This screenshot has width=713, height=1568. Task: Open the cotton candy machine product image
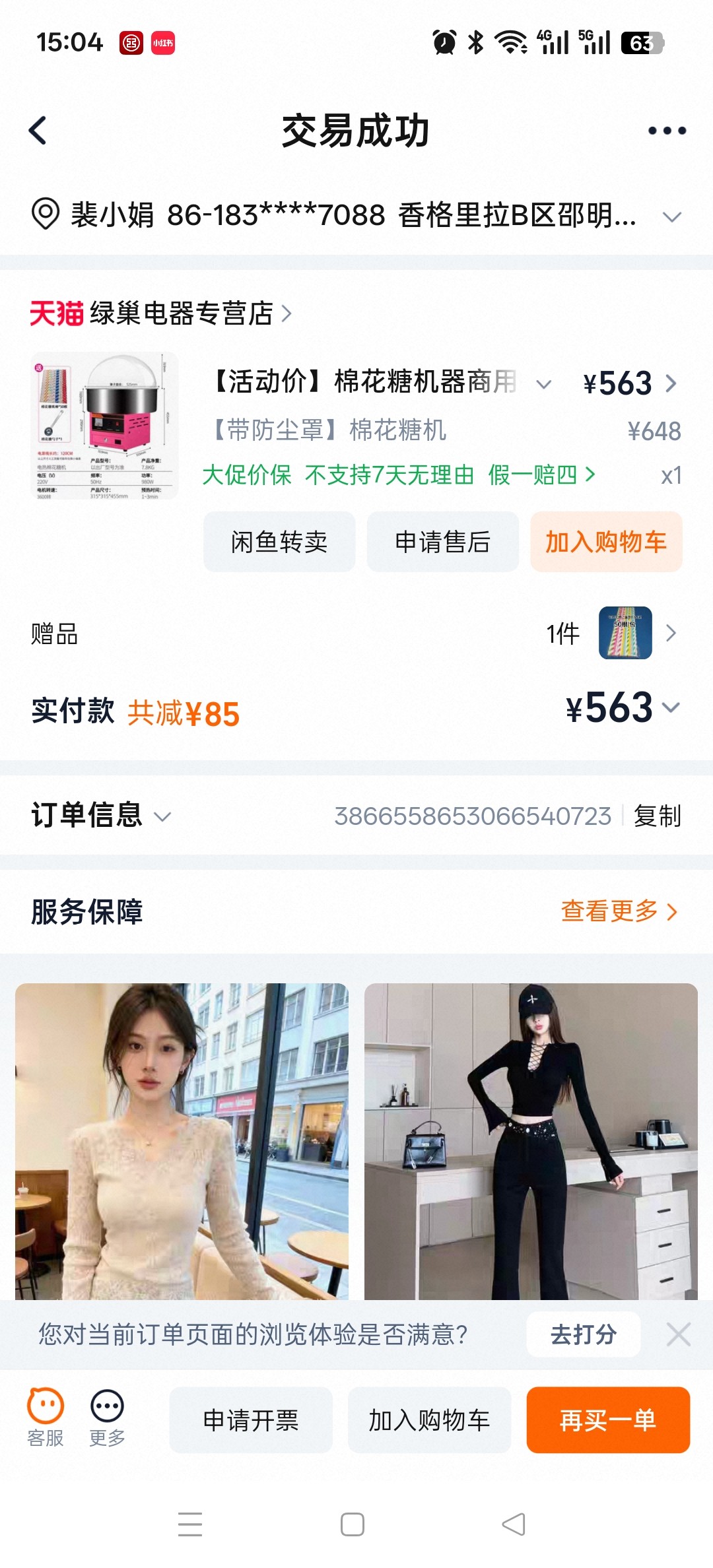[x=104, y=426]
